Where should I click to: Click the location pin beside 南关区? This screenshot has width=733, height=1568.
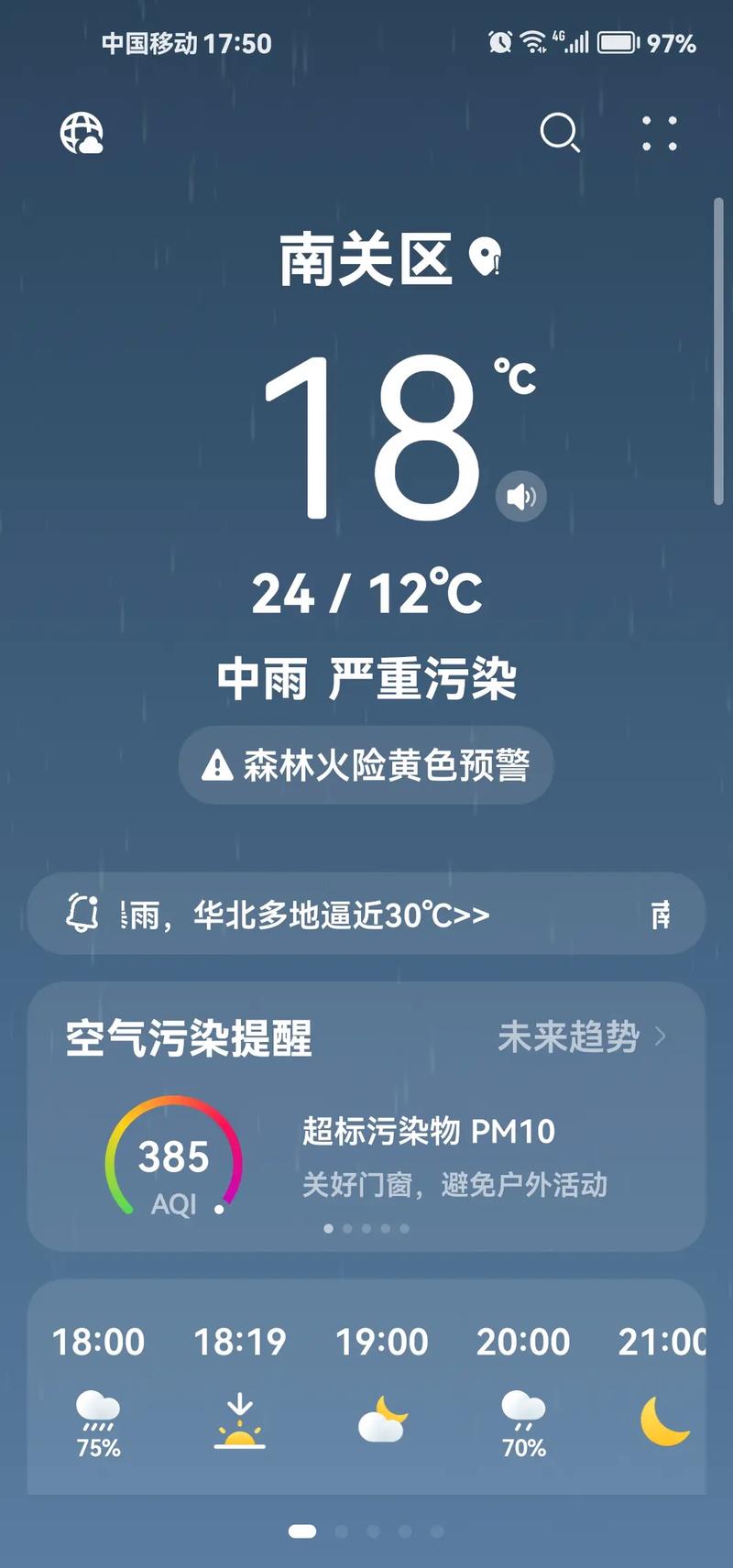pyautogui.click(x=484, y=258)
